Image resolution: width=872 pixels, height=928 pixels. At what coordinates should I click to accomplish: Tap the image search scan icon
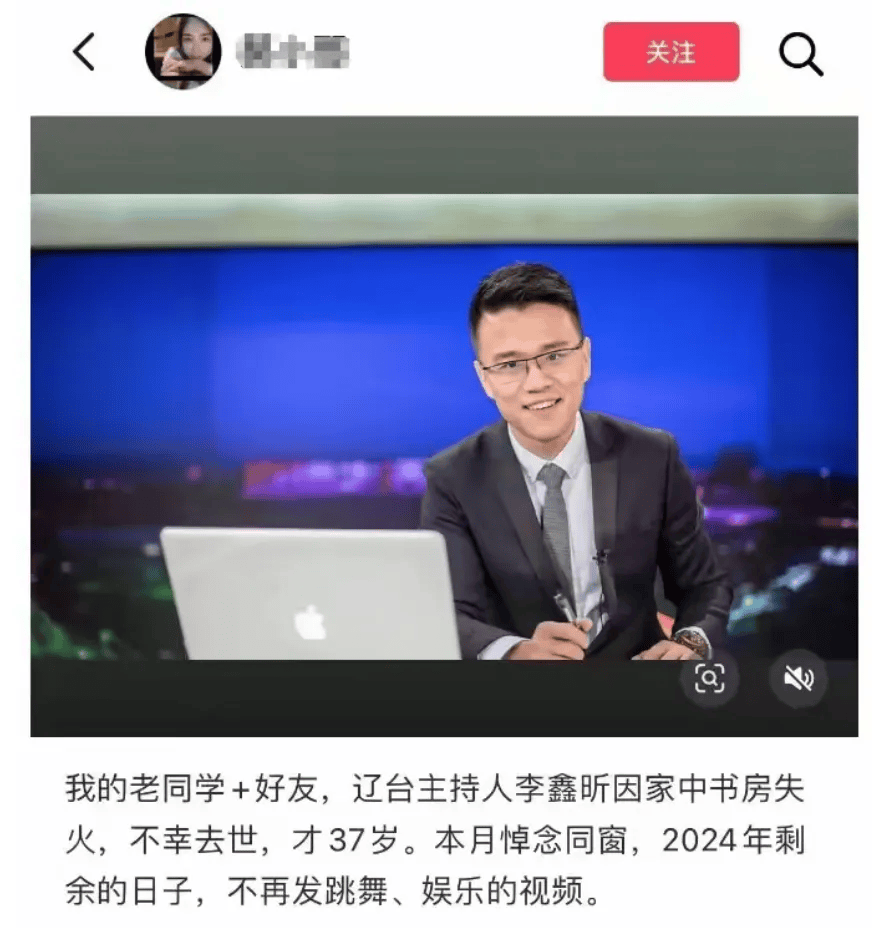click(709, 679)
